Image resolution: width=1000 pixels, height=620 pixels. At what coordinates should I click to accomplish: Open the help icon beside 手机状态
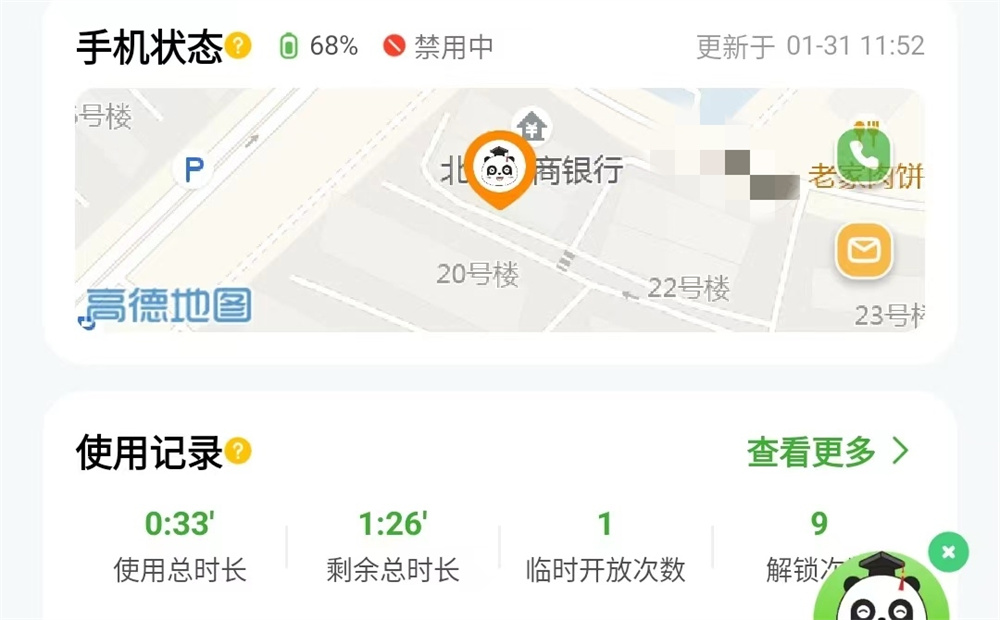pos(238,46)
